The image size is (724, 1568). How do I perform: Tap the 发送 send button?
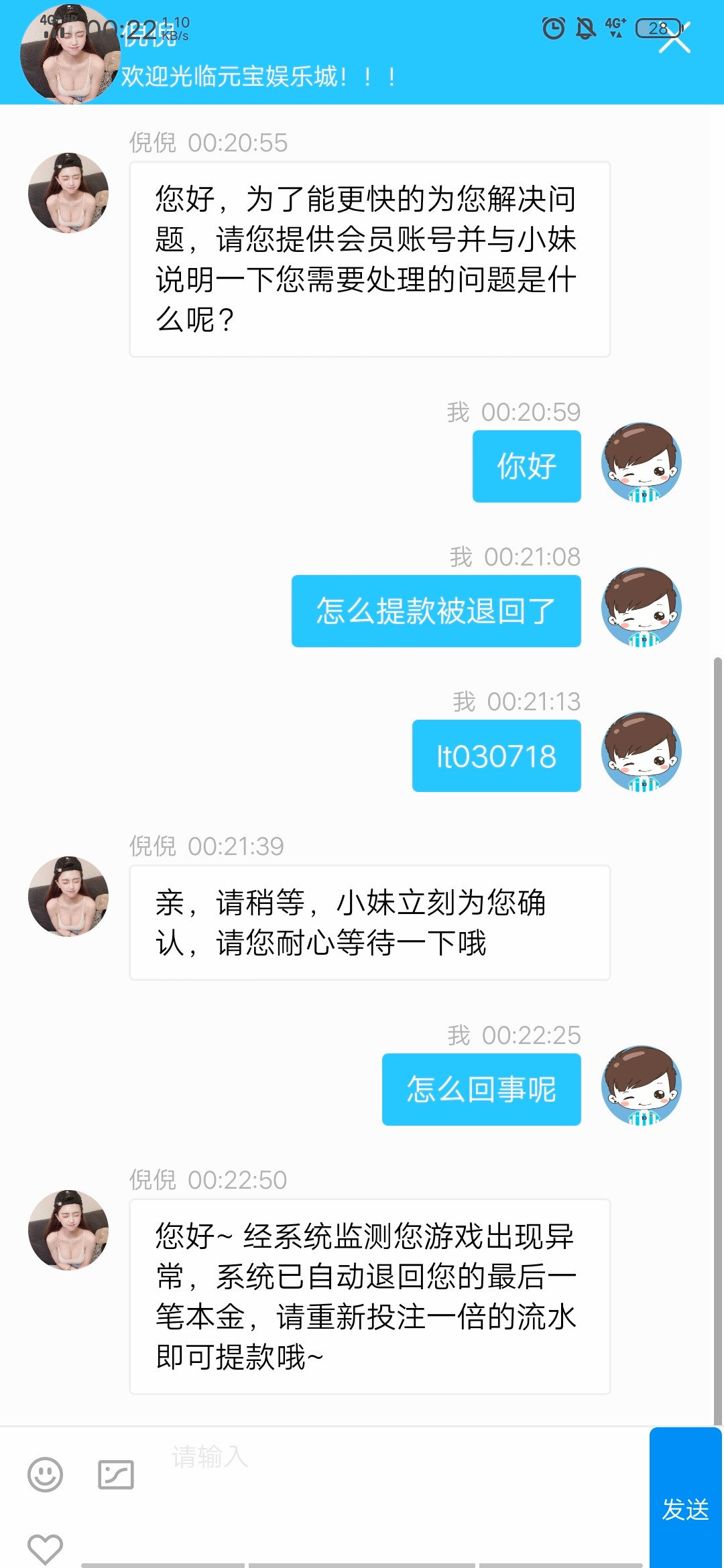[x=685, y=1508]
